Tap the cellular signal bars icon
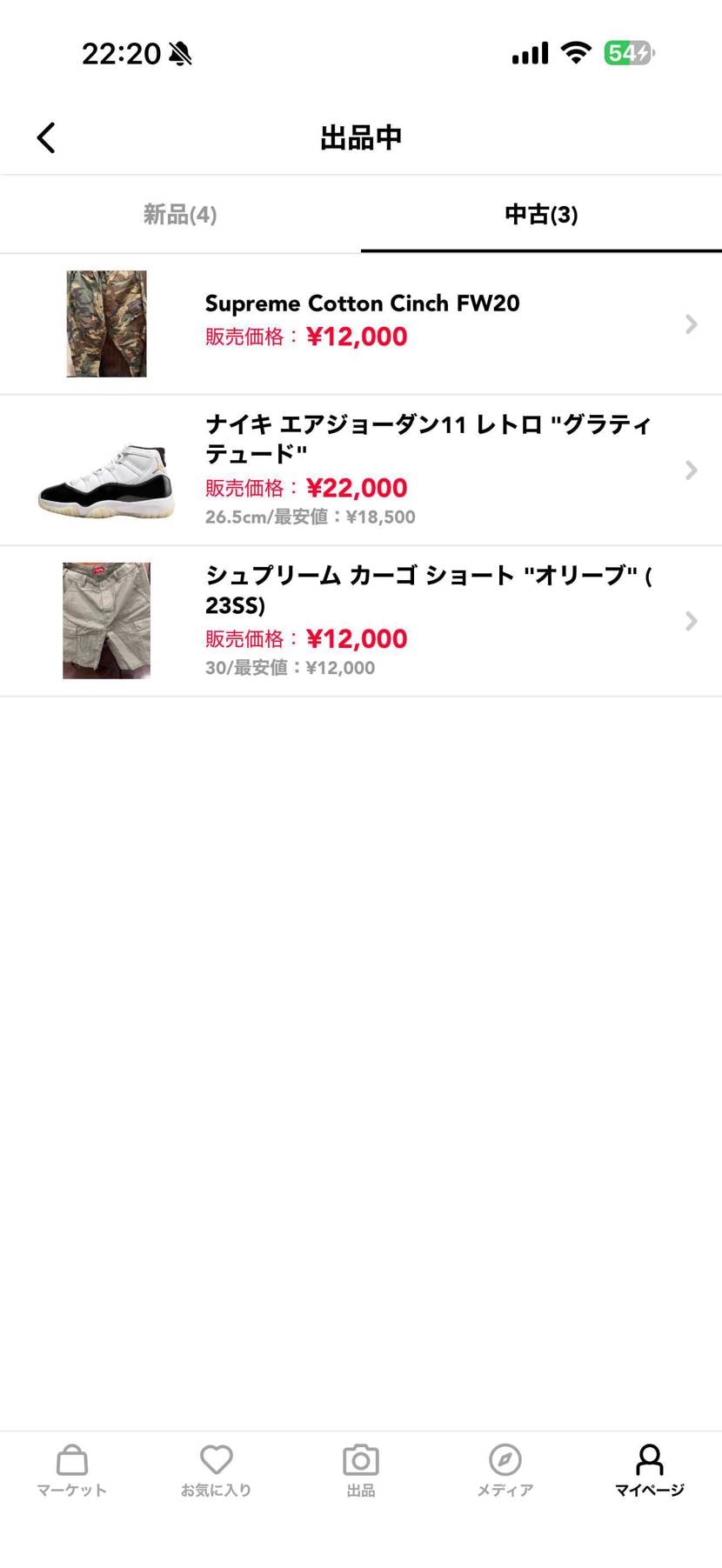Viewport: 722px width, 1568px height. coord(530,52)
